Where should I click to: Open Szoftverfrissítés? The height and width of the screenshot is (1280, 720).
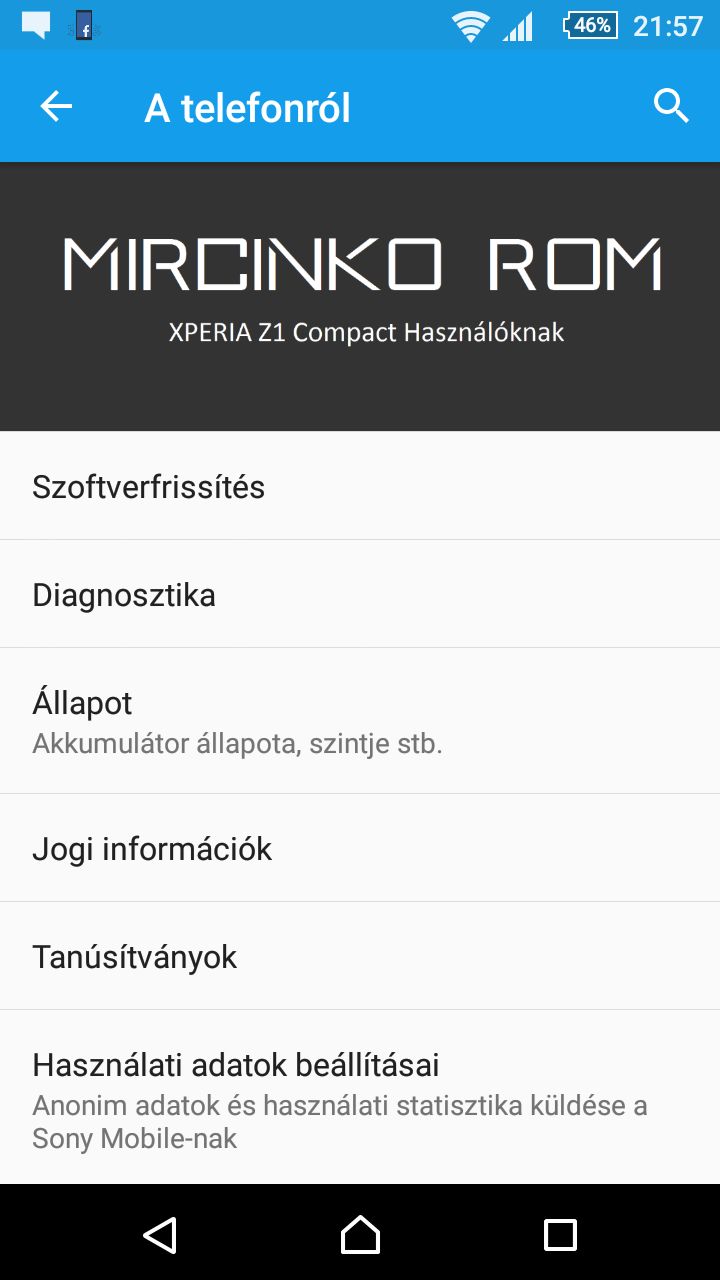[360, 486]
